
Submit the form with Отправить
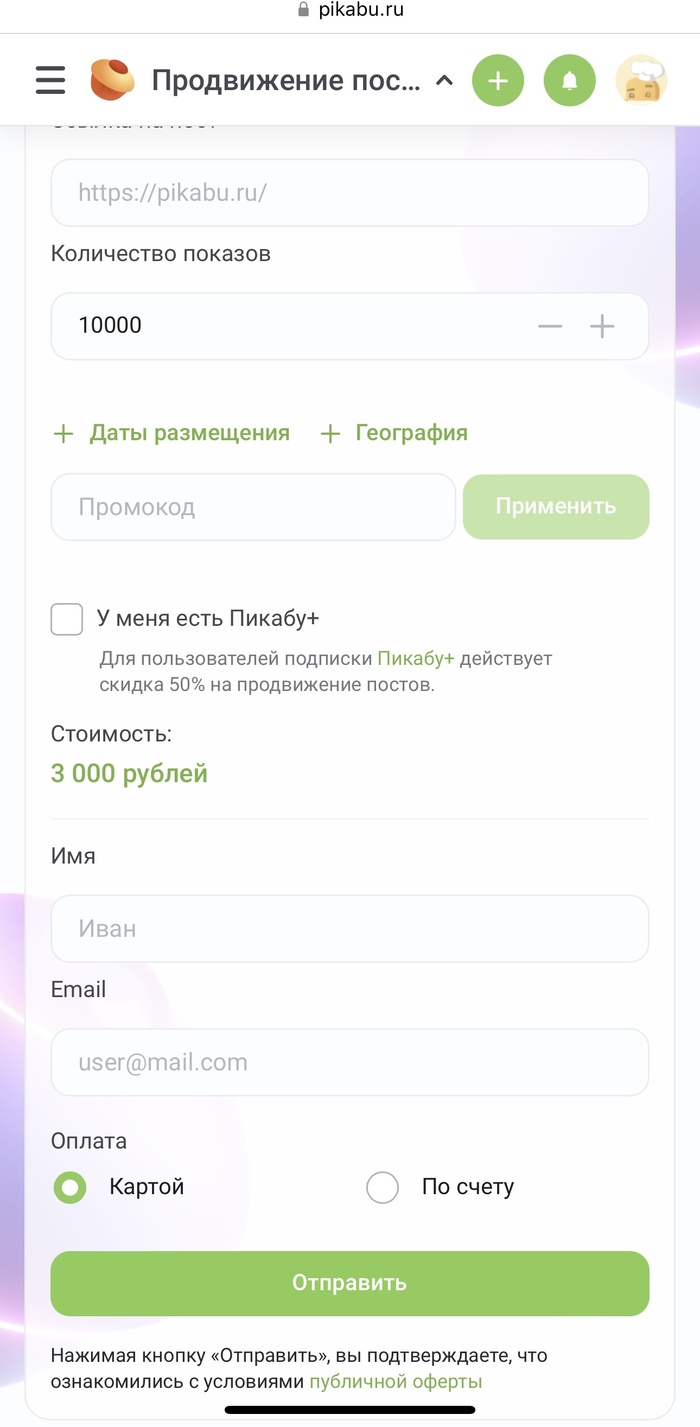350,1283
